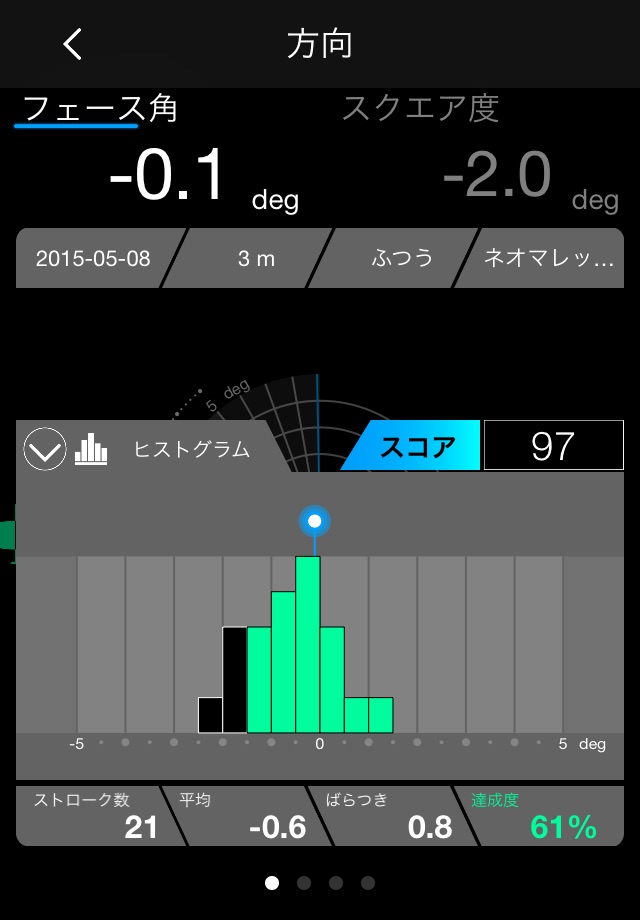Viewport: 640px width, 920px height.
Task: Open the 2015-05-08 date filter
Action: pos(93,258)
